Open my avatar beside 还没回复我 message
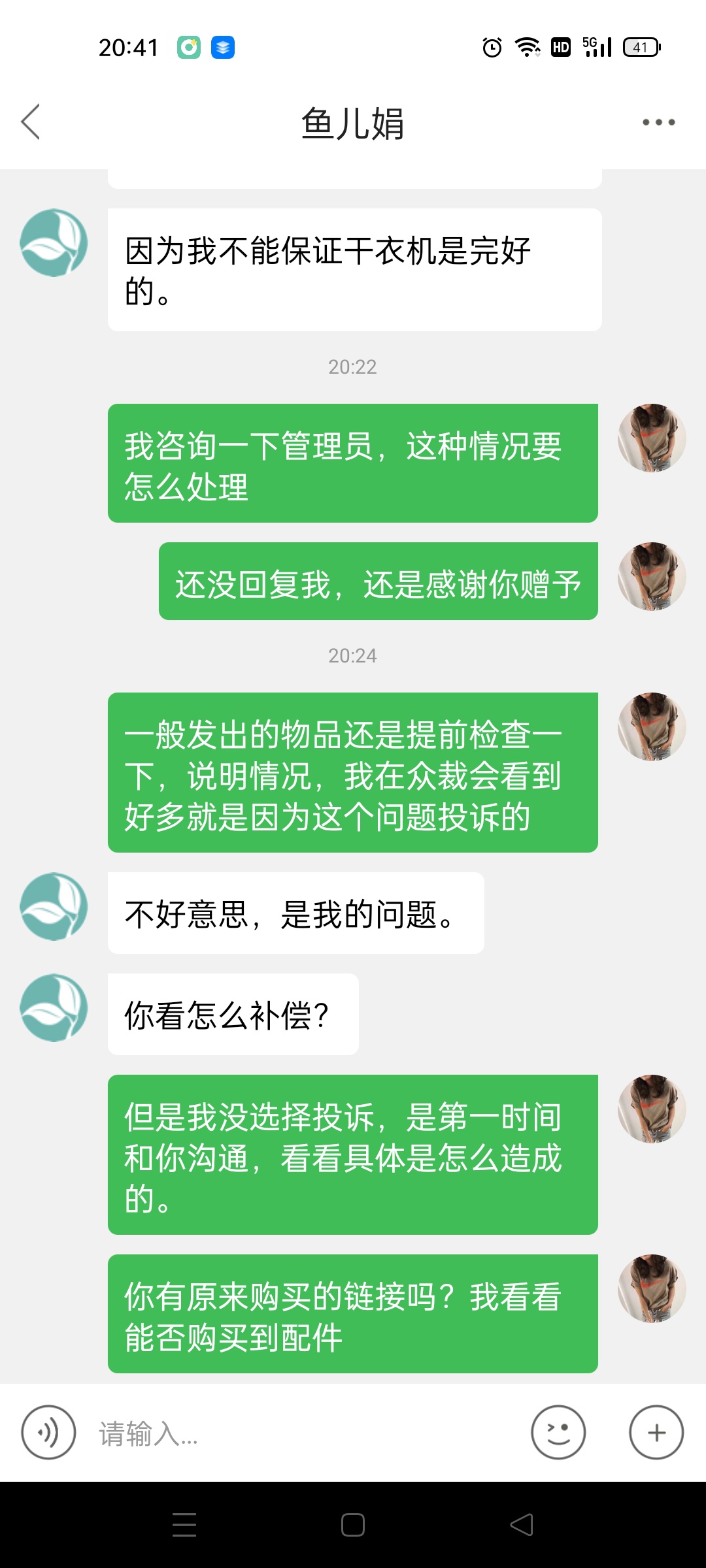 click(652, 576)
